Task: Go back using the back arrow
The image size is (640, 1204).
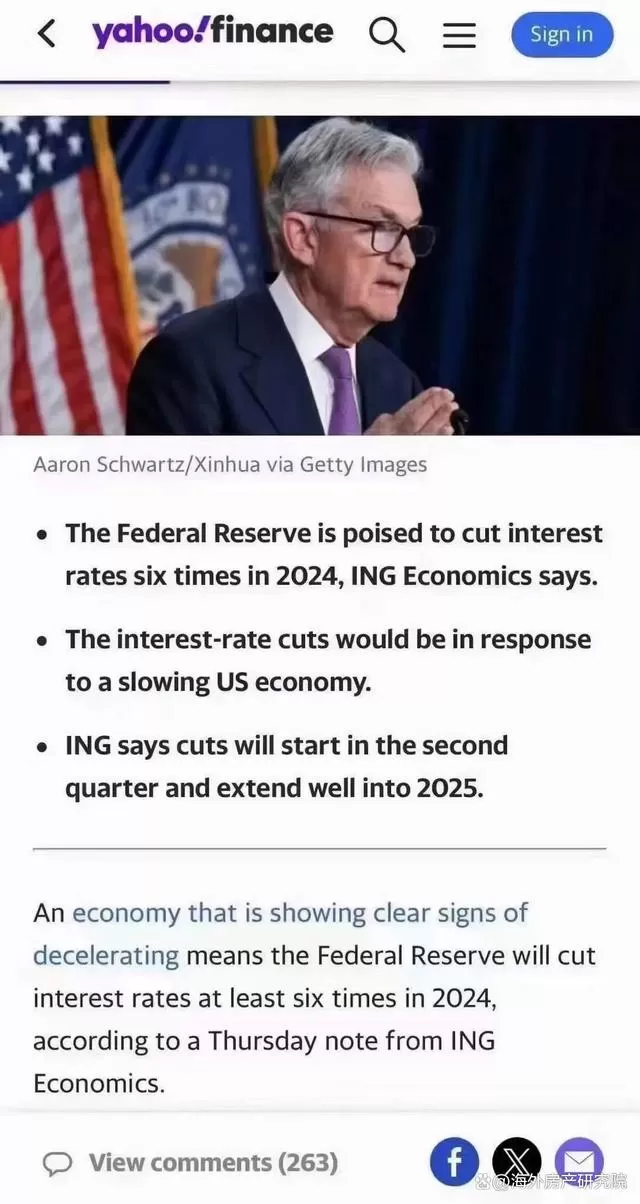Action: click(x=46, y=34)
